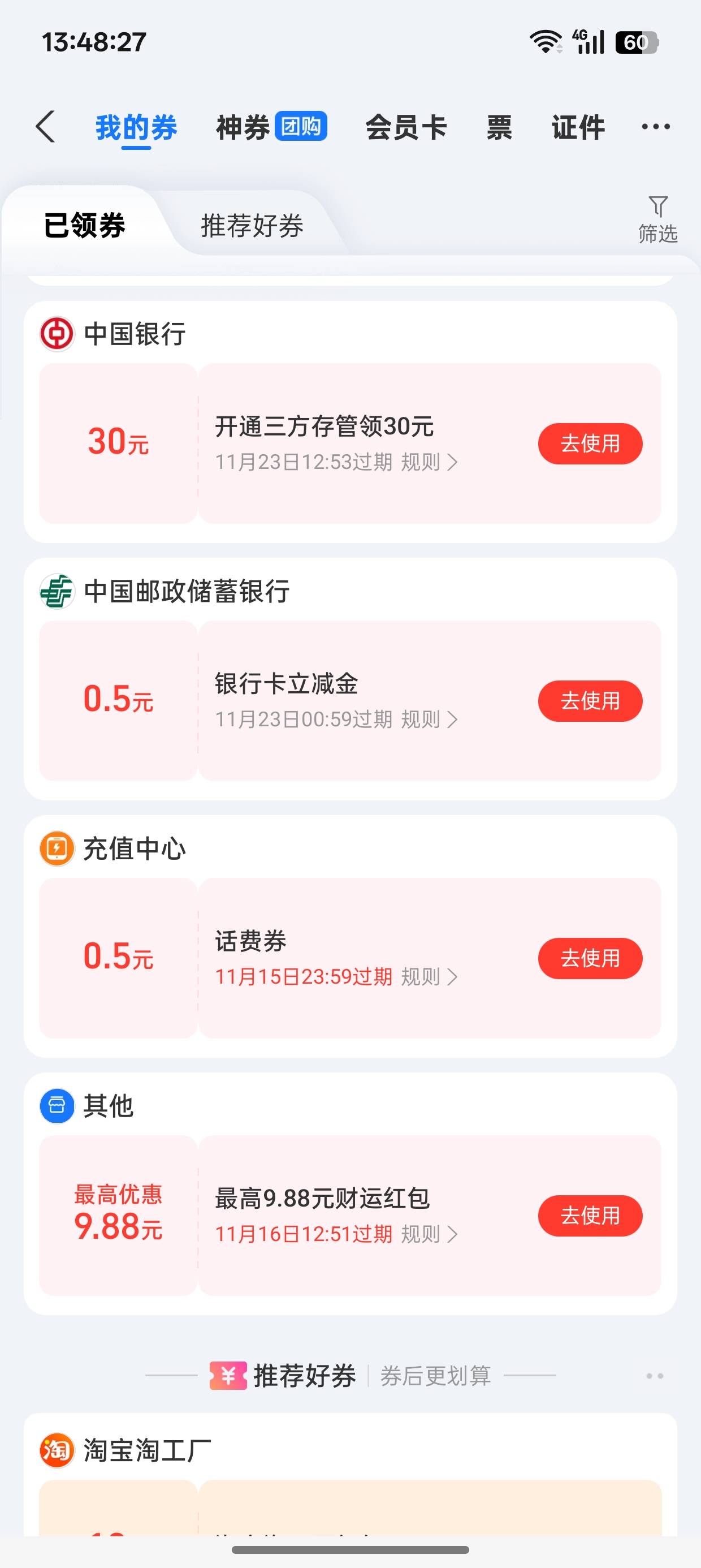Open the 证件 tab
This screenshot has width=701, height=1568.
pos(578,127)
